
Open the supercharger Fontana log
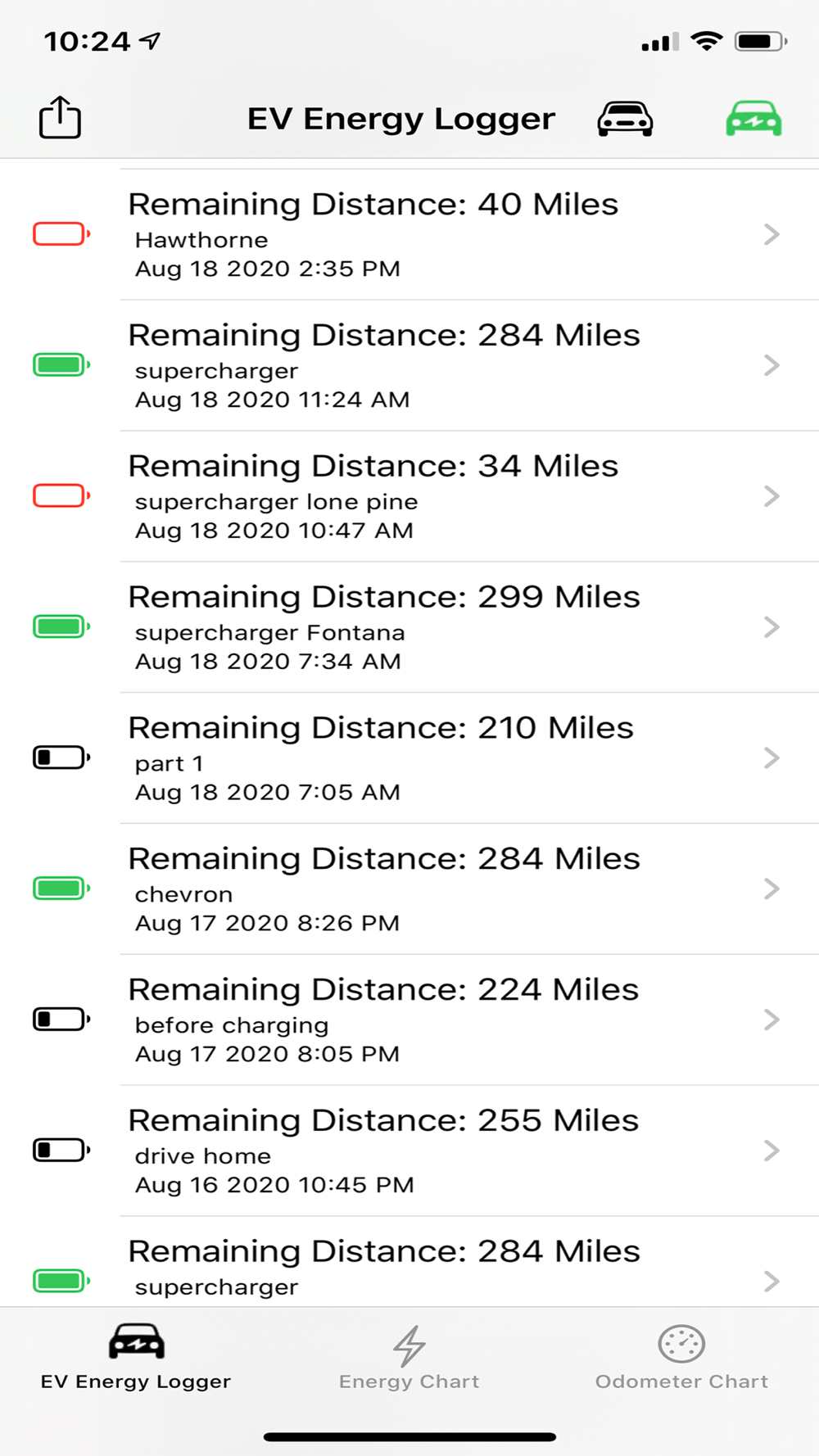[409, 628]
